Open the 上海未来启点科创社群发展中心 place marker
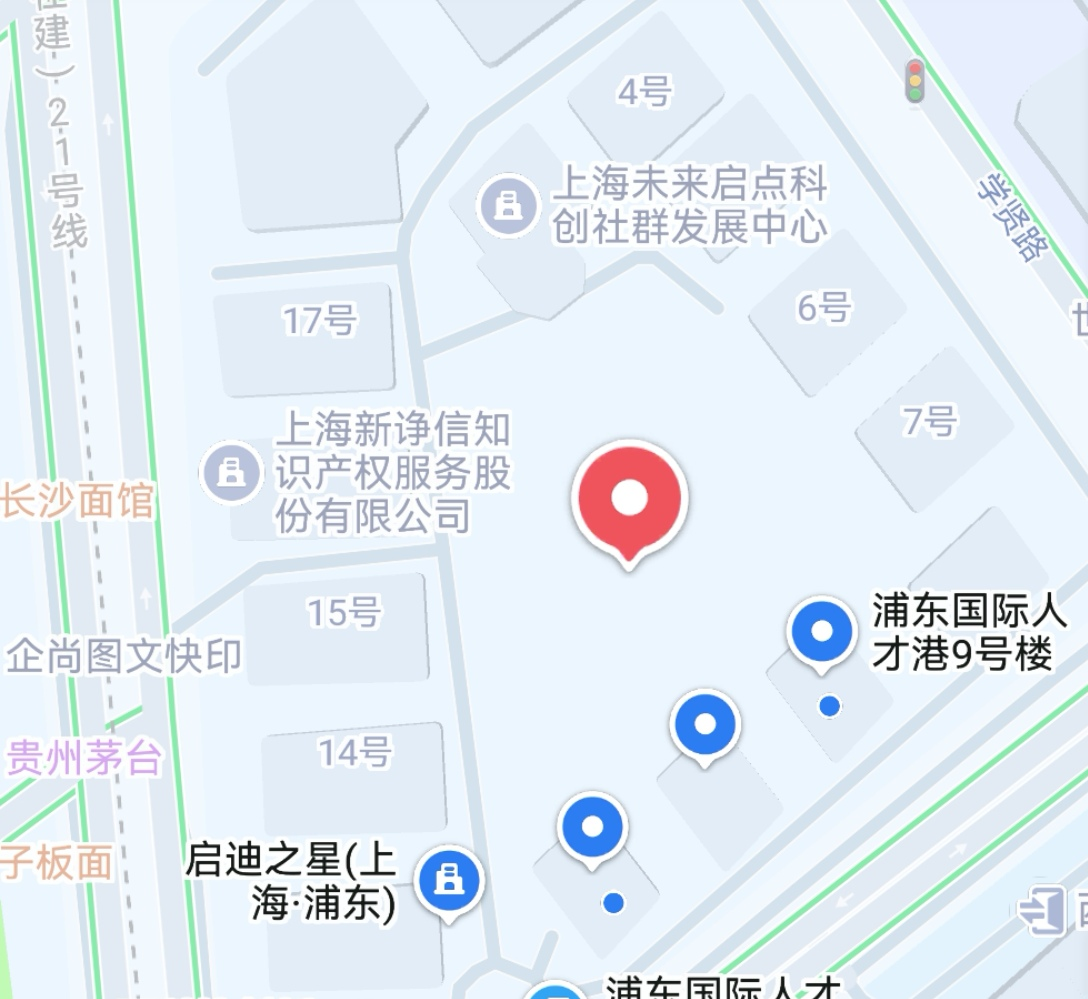1088x999 pixels. click(510, 206)
